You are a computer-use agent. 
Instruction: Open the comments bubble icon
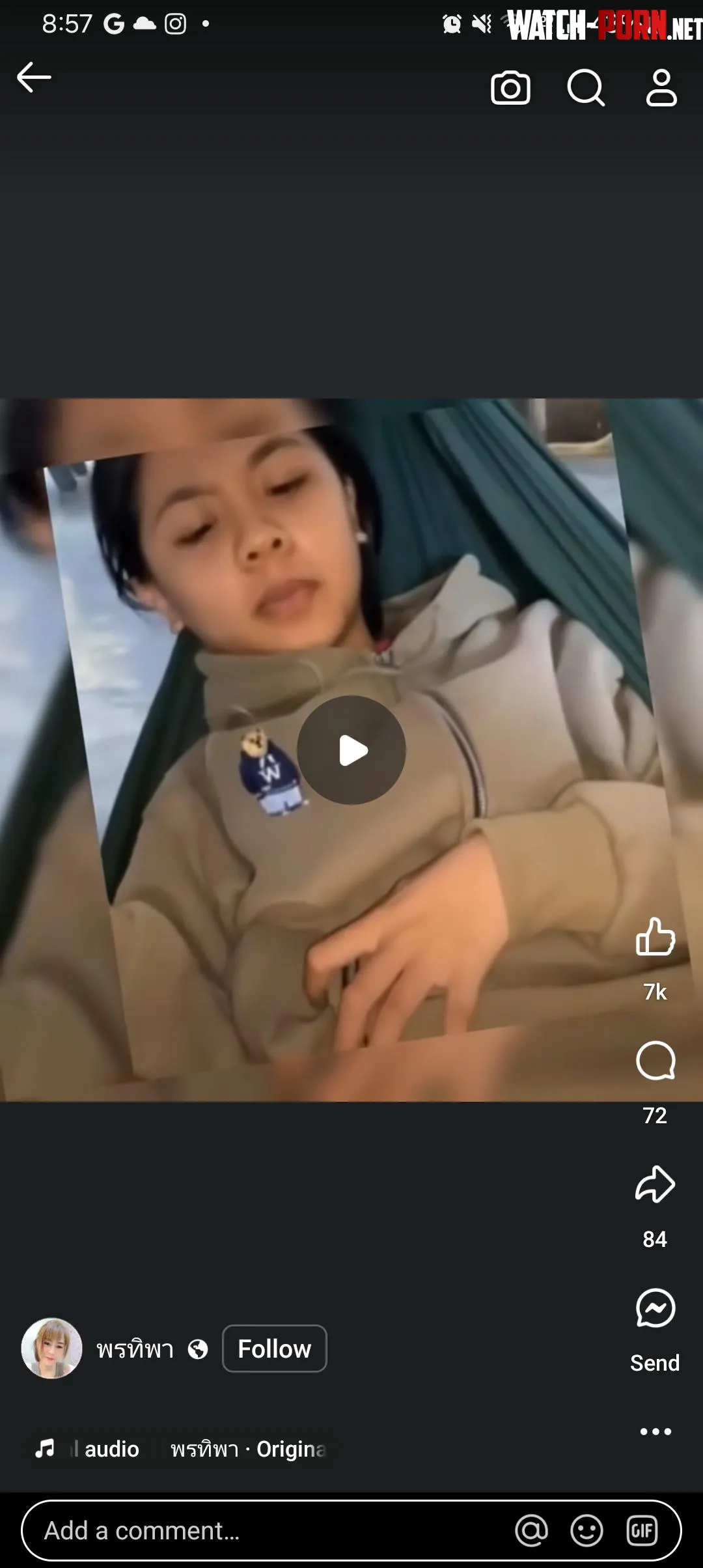point(655,1061)
